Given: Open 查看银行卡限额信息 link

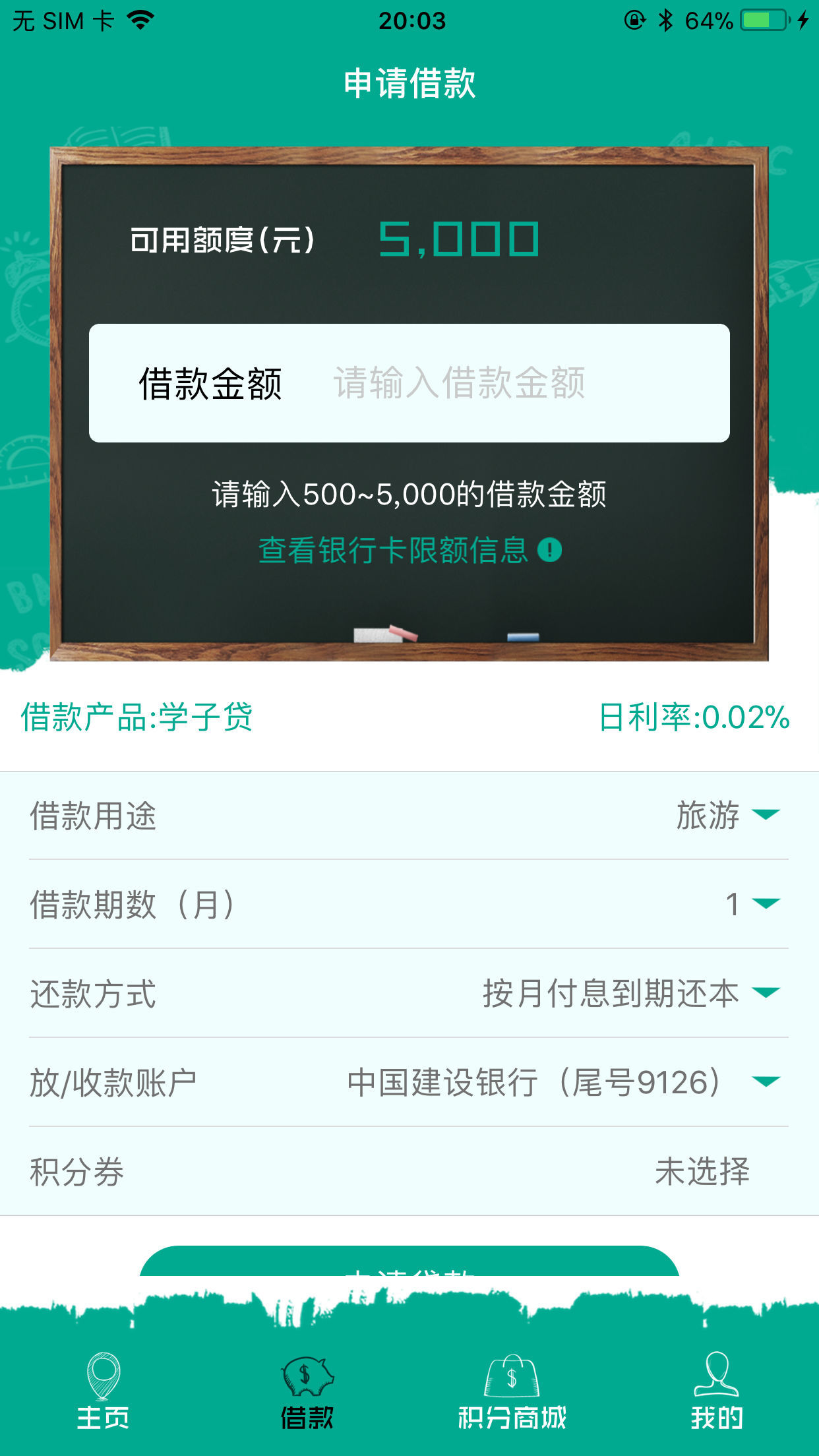Looking at the screenshot, I should (409, 550).
